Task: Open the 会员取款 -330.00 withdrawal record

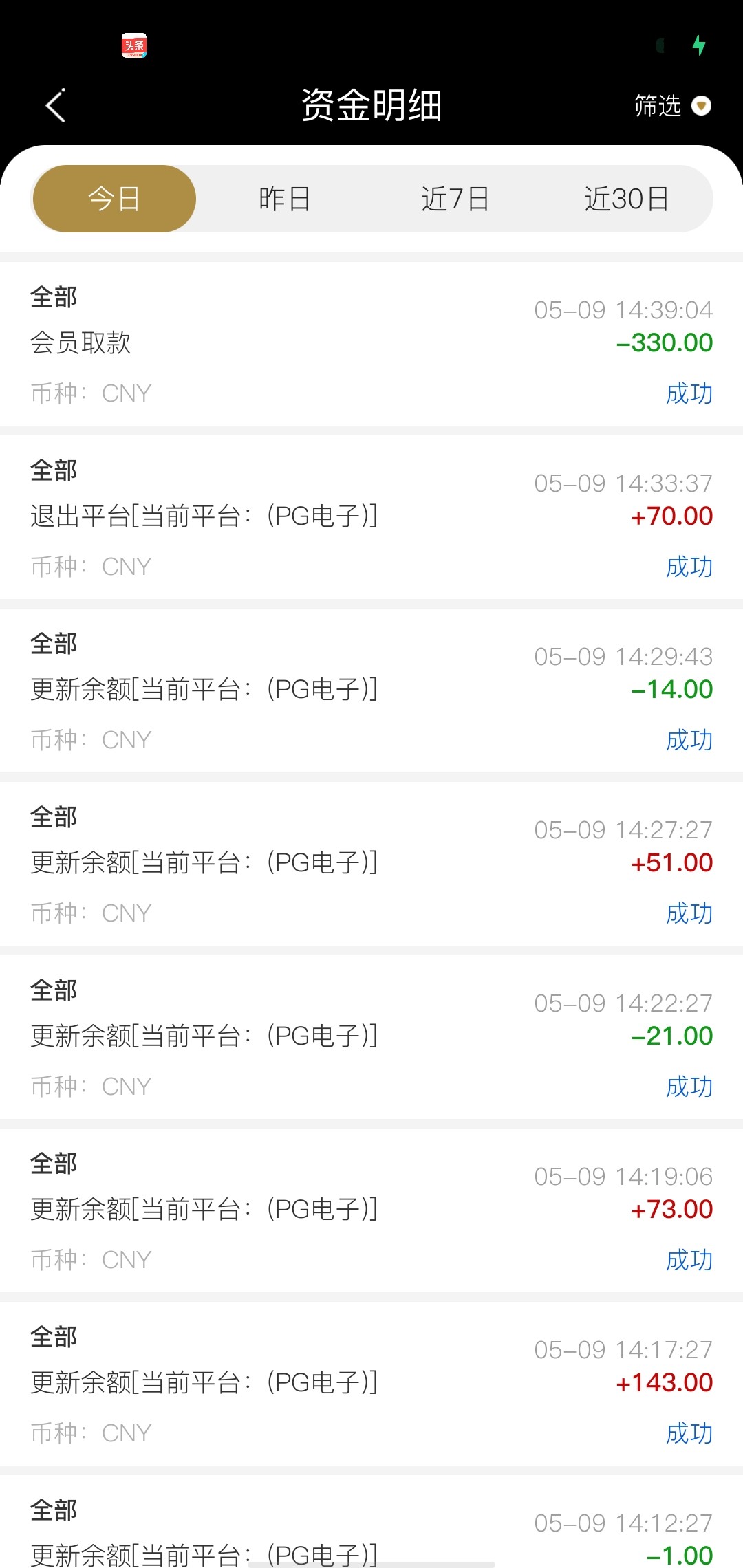Action: [371, 342]
